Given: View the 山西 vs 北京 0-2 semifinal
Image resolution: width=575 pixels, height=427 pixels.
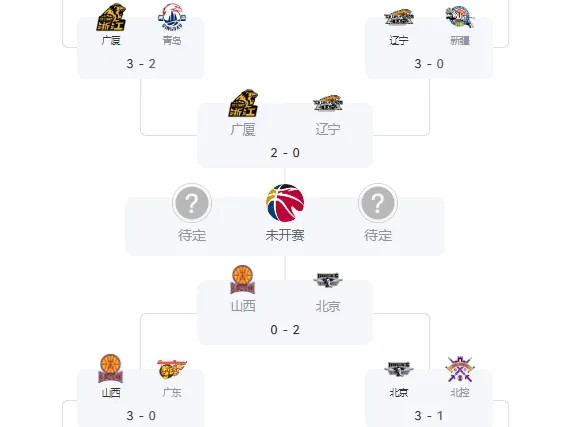Looking at the screenshot, I should point(285,312).
